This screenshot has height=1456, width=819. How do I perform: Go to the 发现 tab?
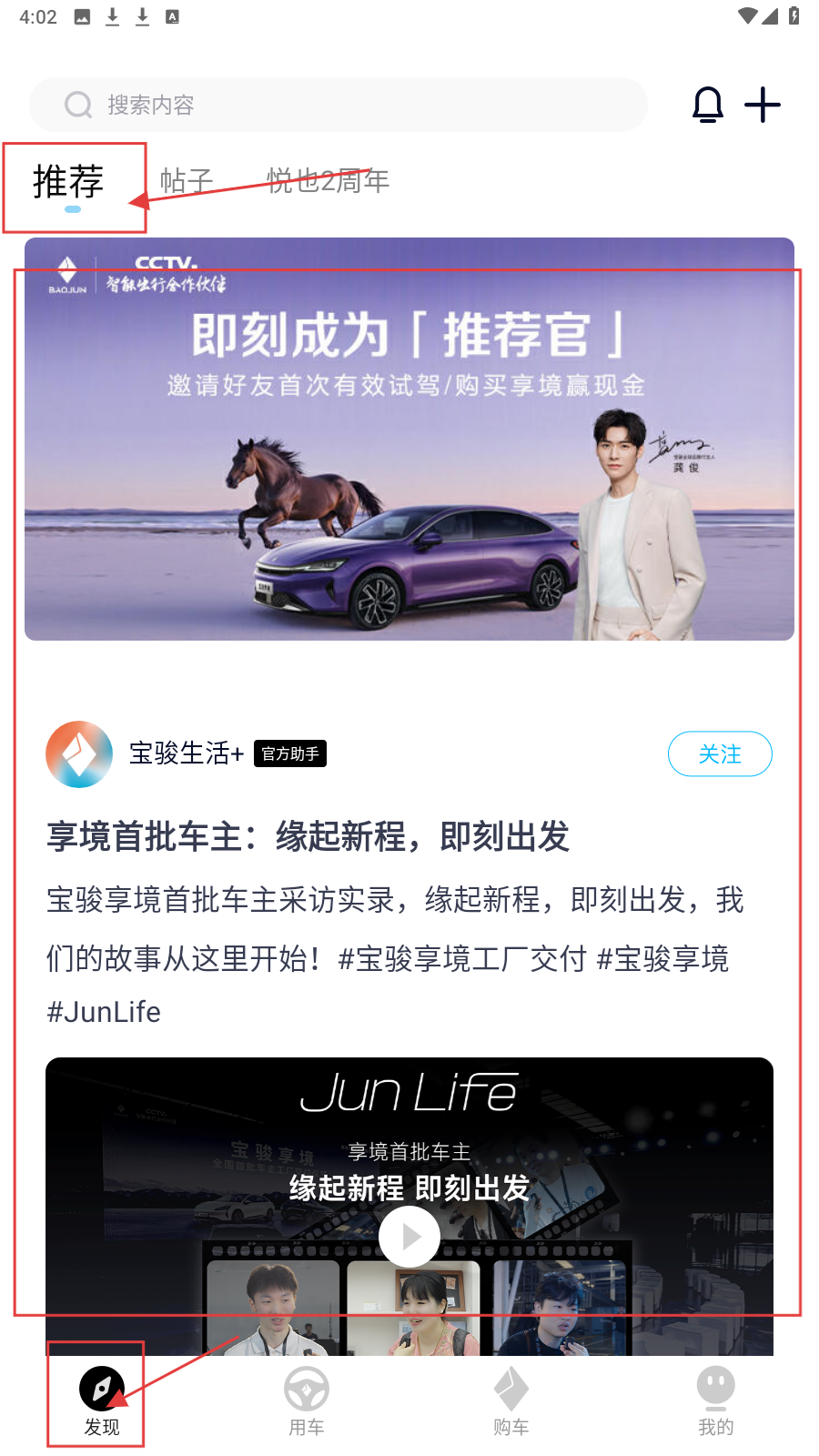[x=102, y=1400]
